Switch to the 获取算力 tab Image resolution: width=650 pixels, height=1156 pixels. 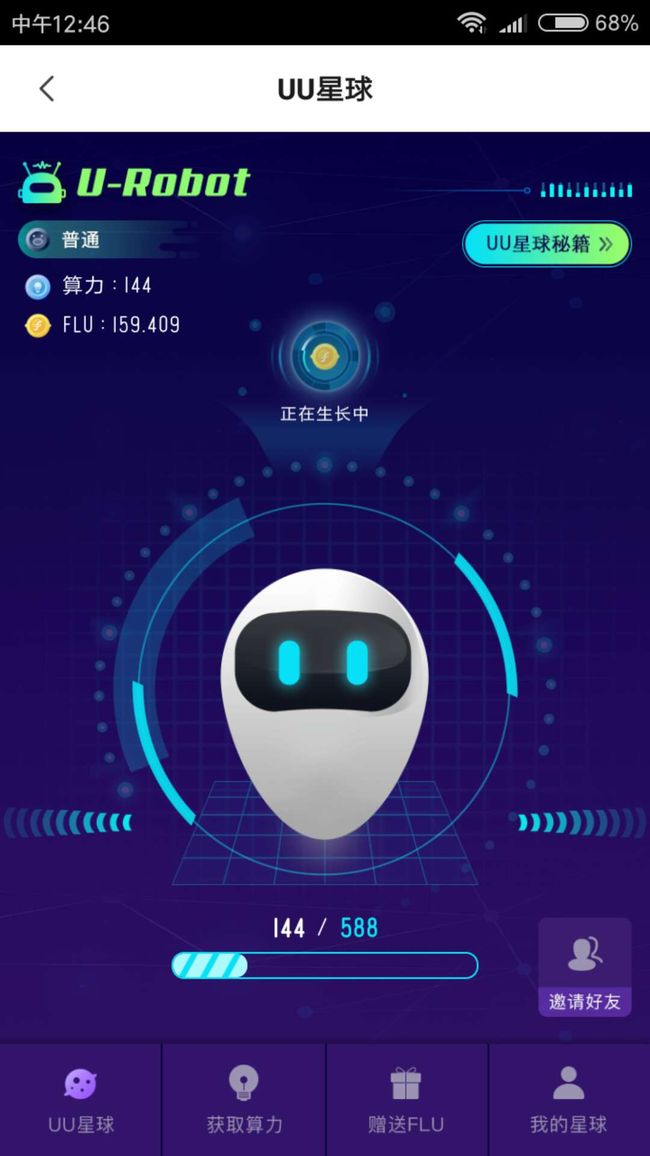[x=244, y=1100]
